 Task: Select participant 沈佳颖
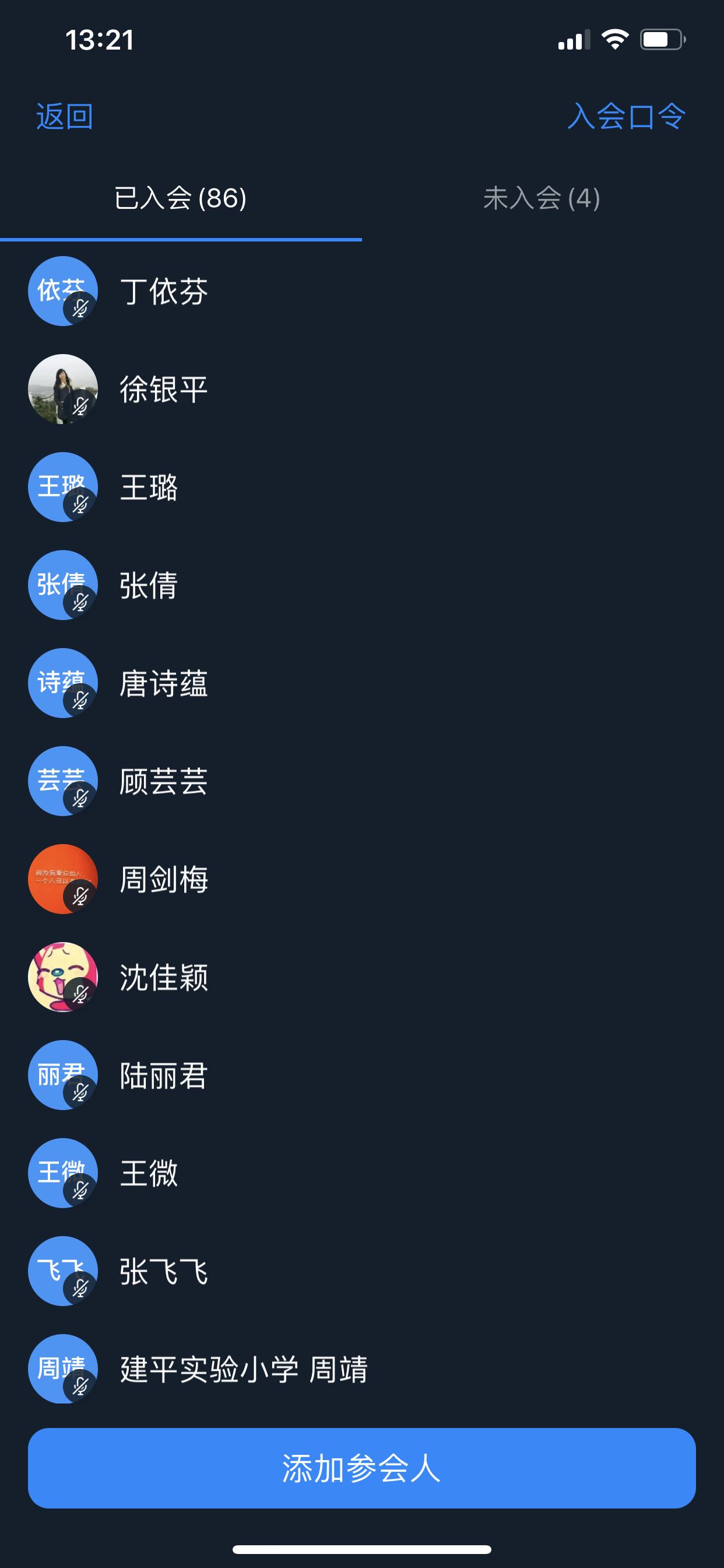click(x=164, y=978)
